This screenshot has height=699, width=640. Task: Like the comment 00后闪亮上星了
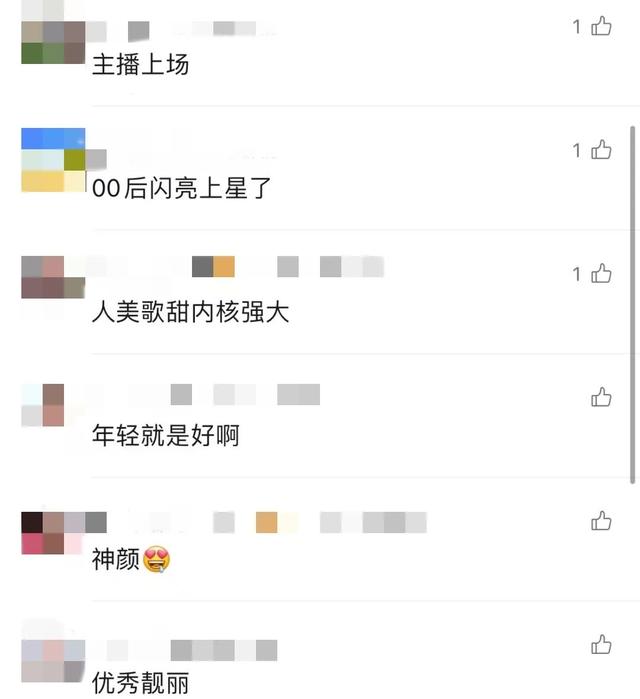(601, 150)
